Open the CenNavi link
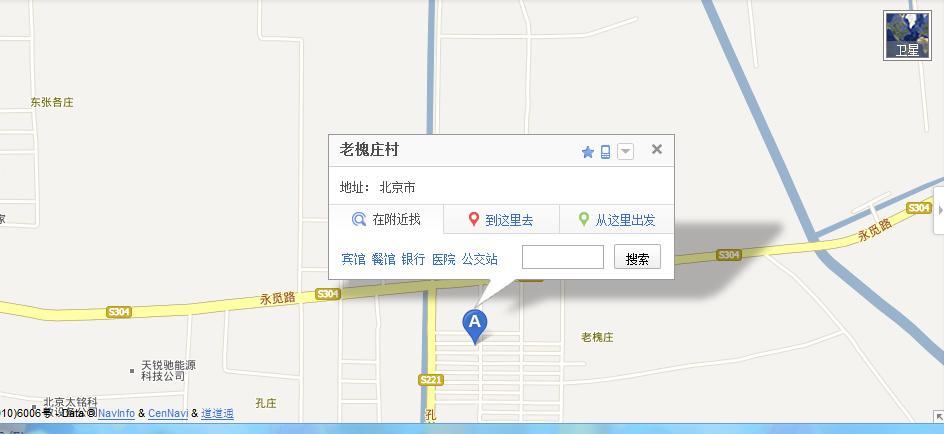This screenshot has height=434, width=944. pos(168,413)
